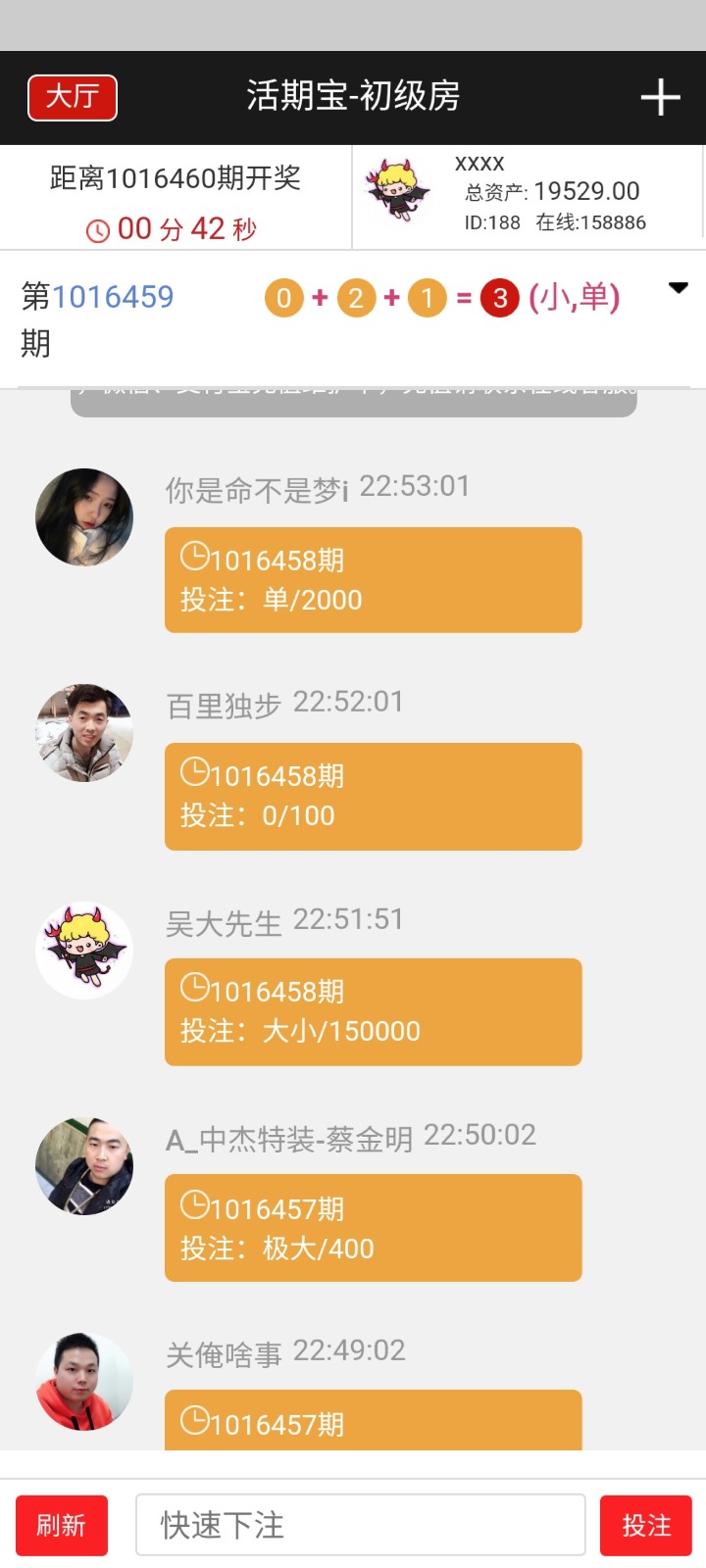Open the xxxx account info panel

click(x=528, y=193)
